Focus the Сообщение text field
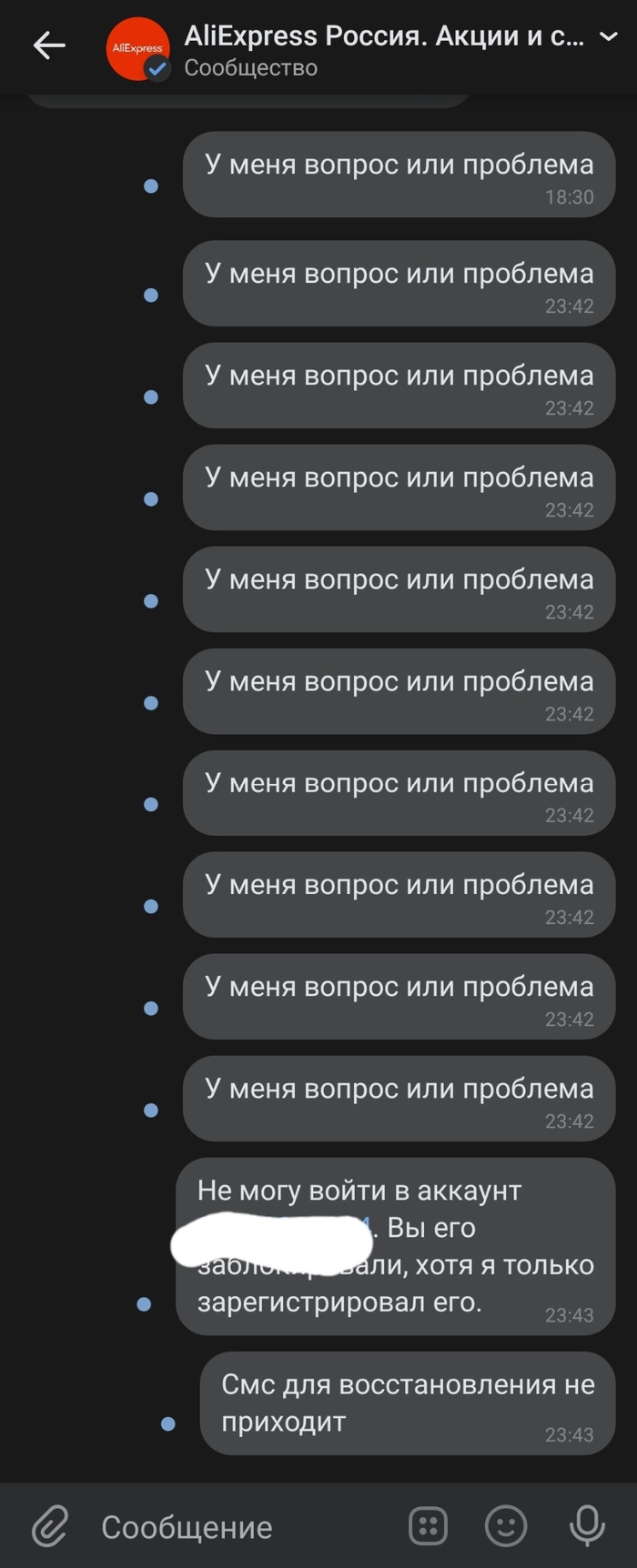 [x=244, y=1527]
